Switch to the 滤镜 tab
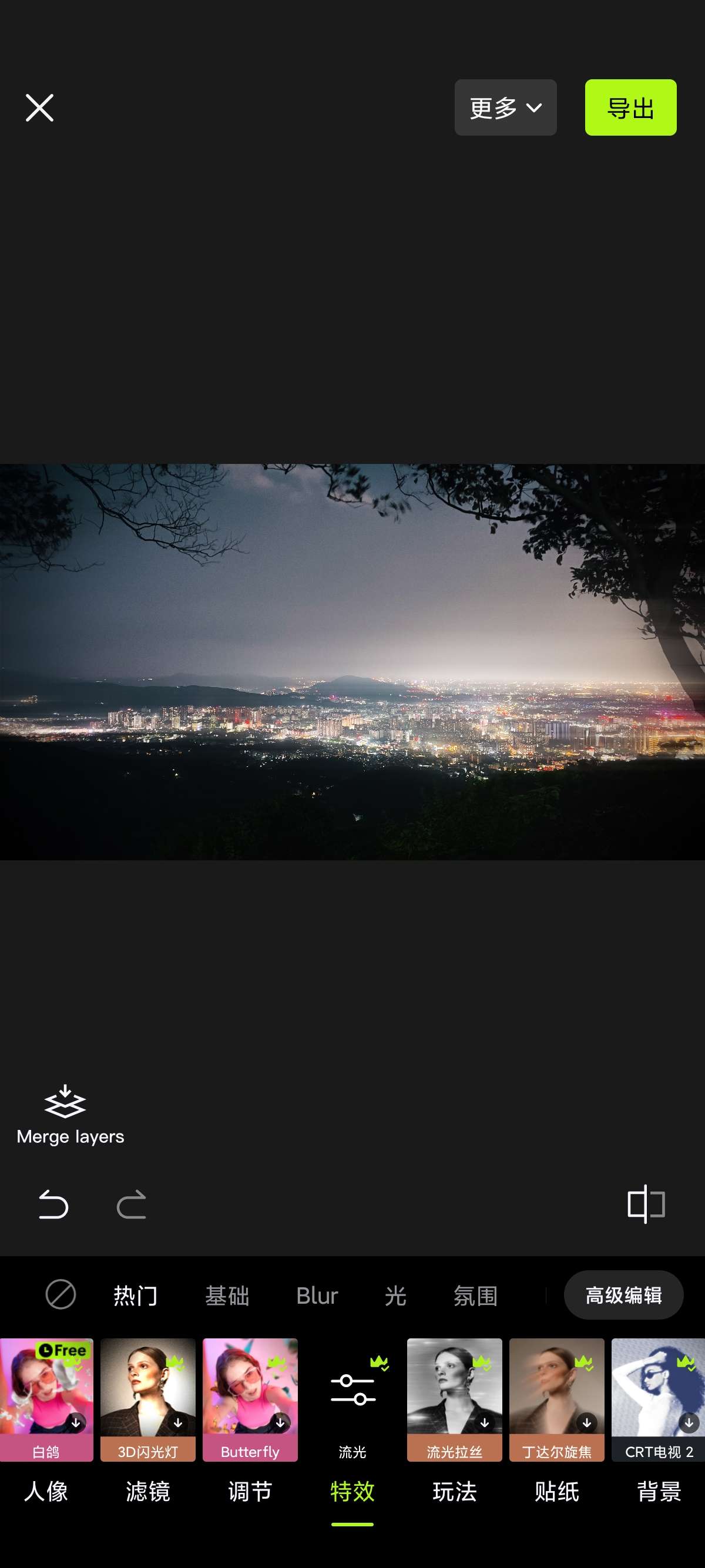705x1568 pixels. [148, 1491]
